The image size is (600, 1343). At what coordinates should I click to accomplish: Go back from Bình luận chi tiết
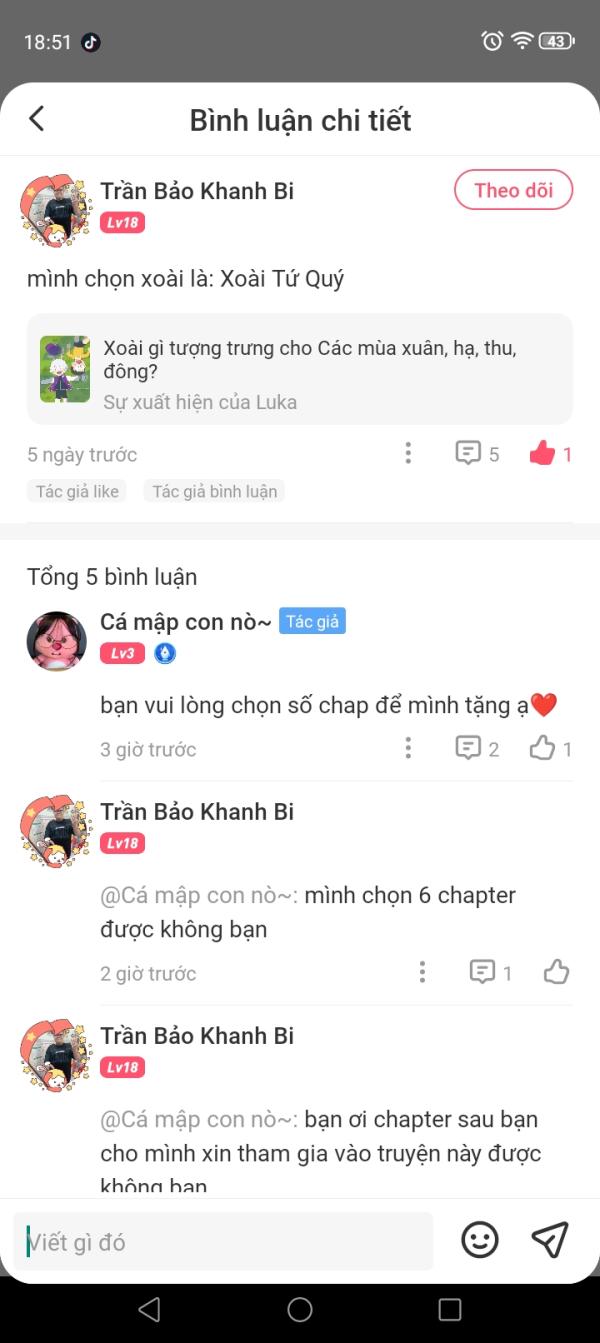click(37, 119)
